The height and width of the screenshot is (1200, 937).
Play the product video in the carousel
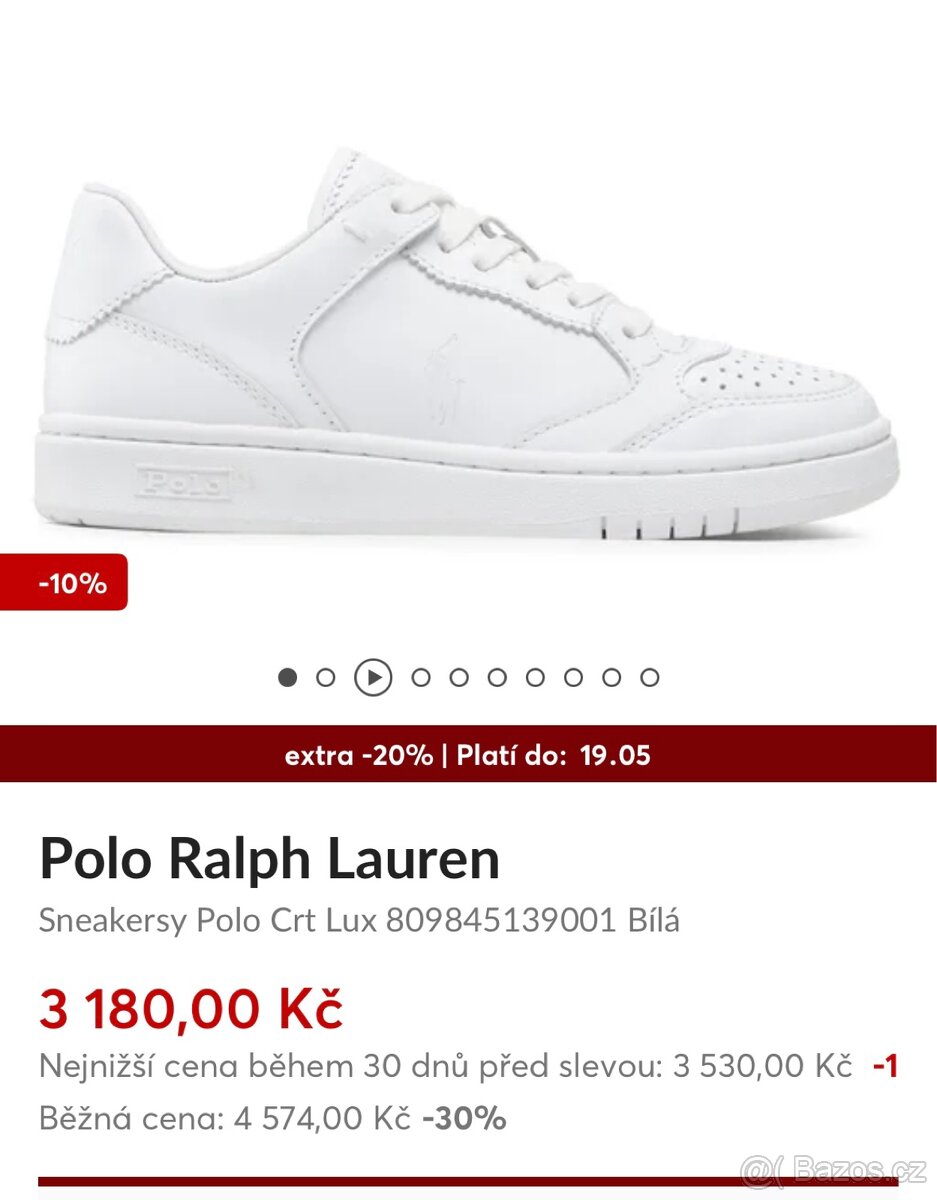coord(373,676)
